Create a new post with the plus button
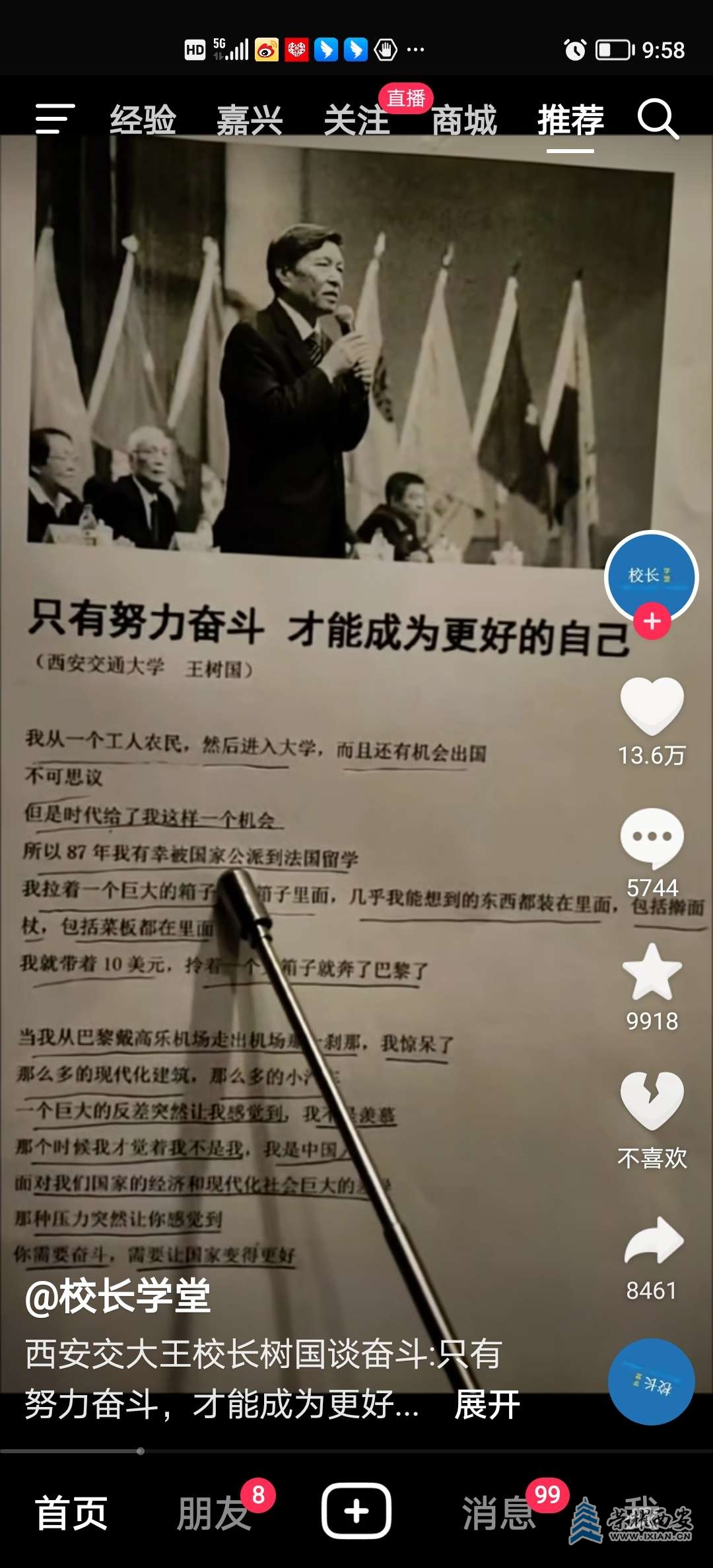Viewport: 713px width, 1568px height. coord(356,1511)
